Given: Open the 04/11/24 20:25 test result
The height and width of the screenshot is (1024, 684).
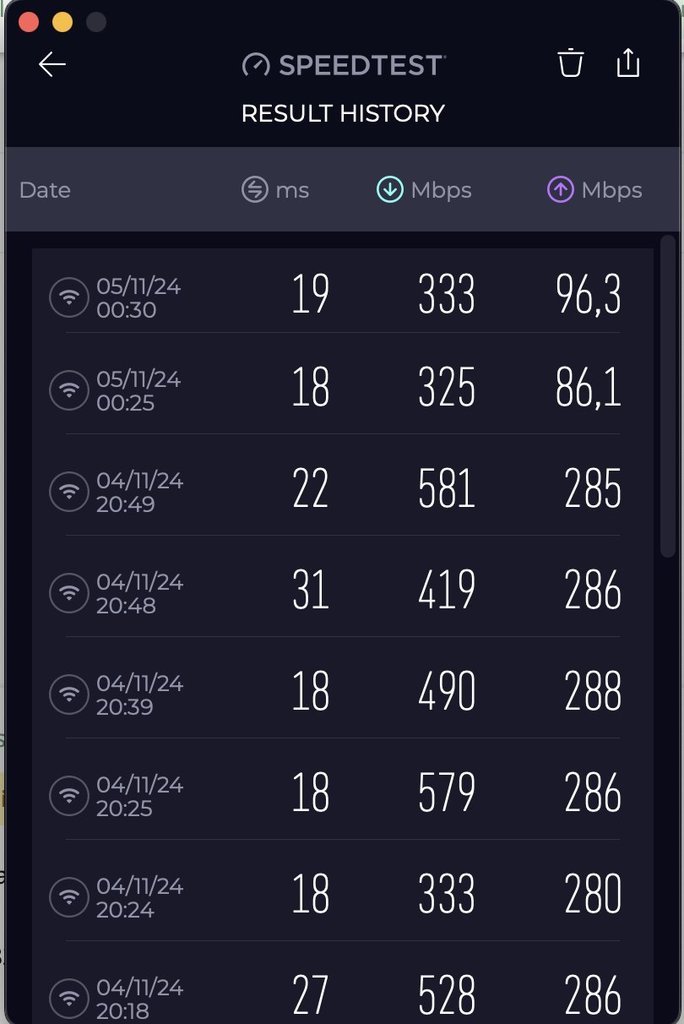Looking at the screenshot, I should pos(342,795).
